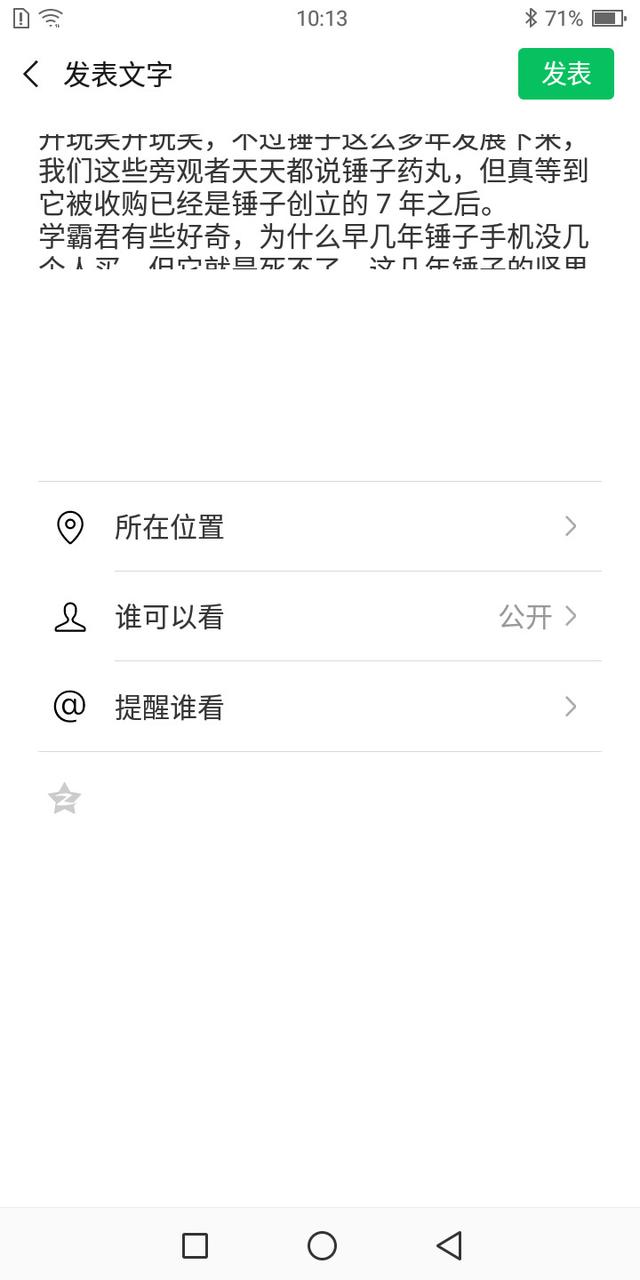Toggle the Qzone sync star icon
This screenshot has width=640, height=1280.
coord(65,799)
